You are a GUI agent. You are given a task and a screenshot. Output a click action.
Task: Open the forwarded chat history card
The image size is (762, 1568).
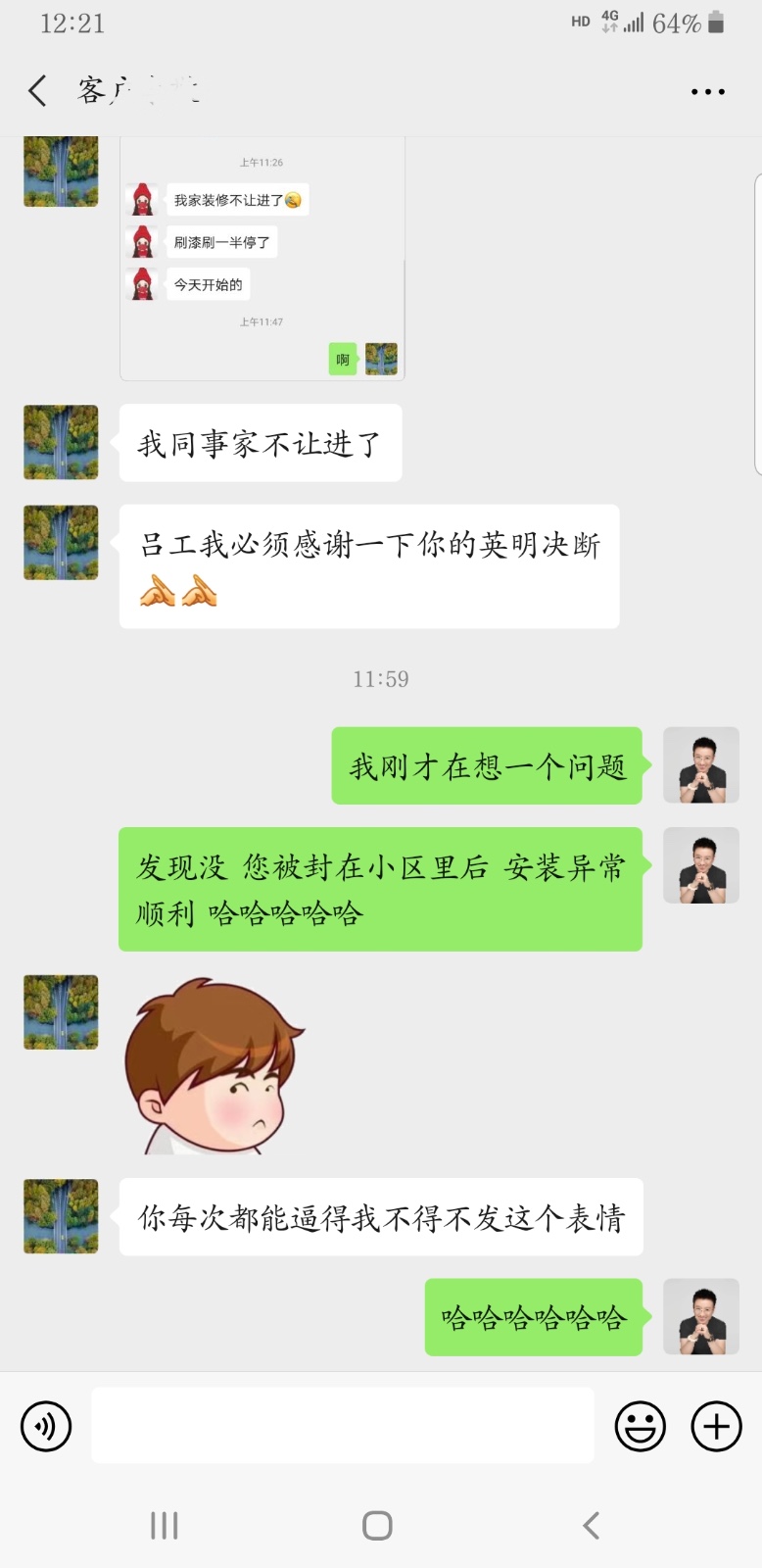(262, 260)
